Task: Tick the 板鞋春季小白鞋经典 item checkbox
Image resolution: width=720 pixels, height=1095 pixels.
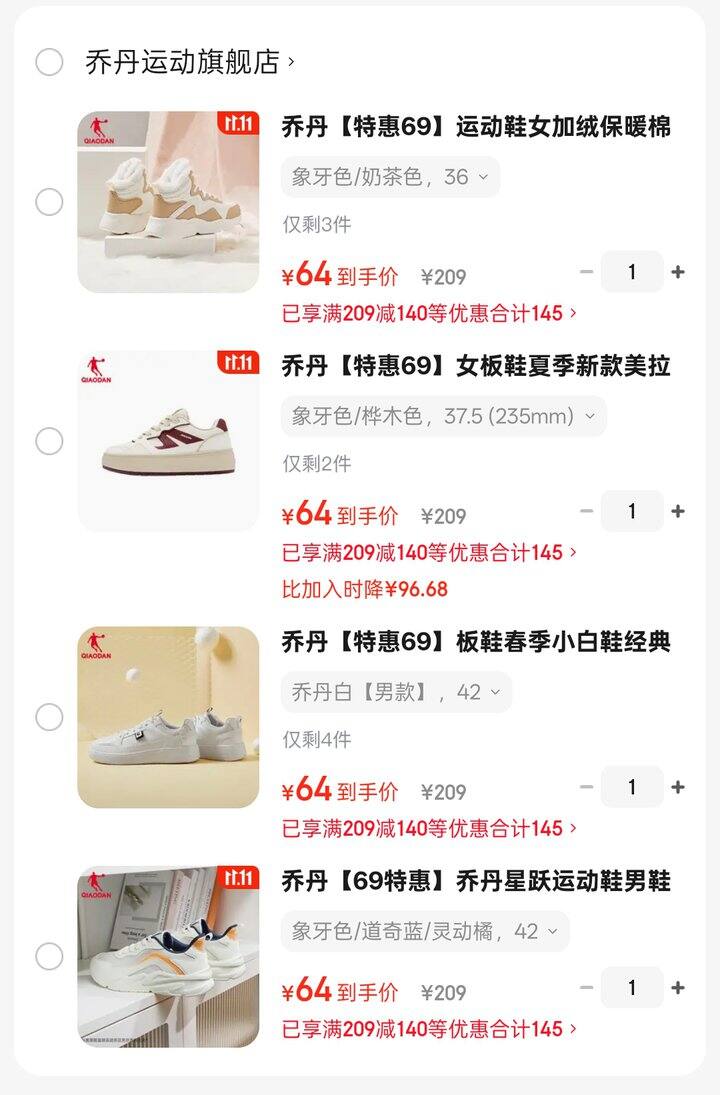Action: [49, 717]
